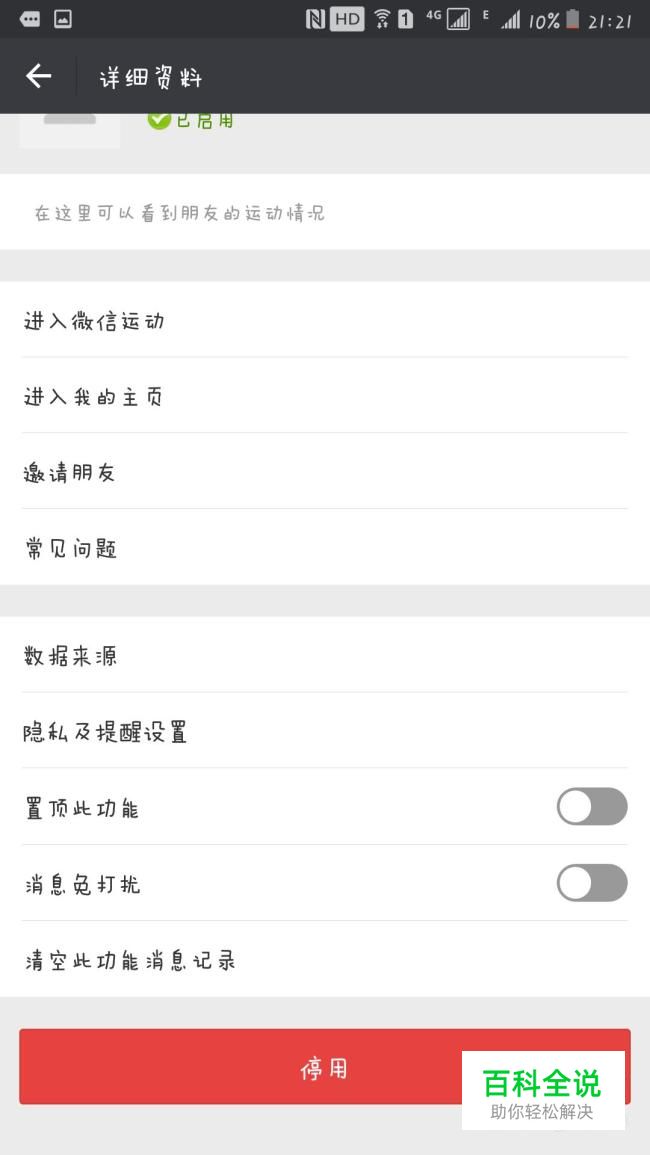The width and height of the screenshot is (650, 1155).
Task: Open 隐私及提醒设置
Action: click(x=106, y=732)
